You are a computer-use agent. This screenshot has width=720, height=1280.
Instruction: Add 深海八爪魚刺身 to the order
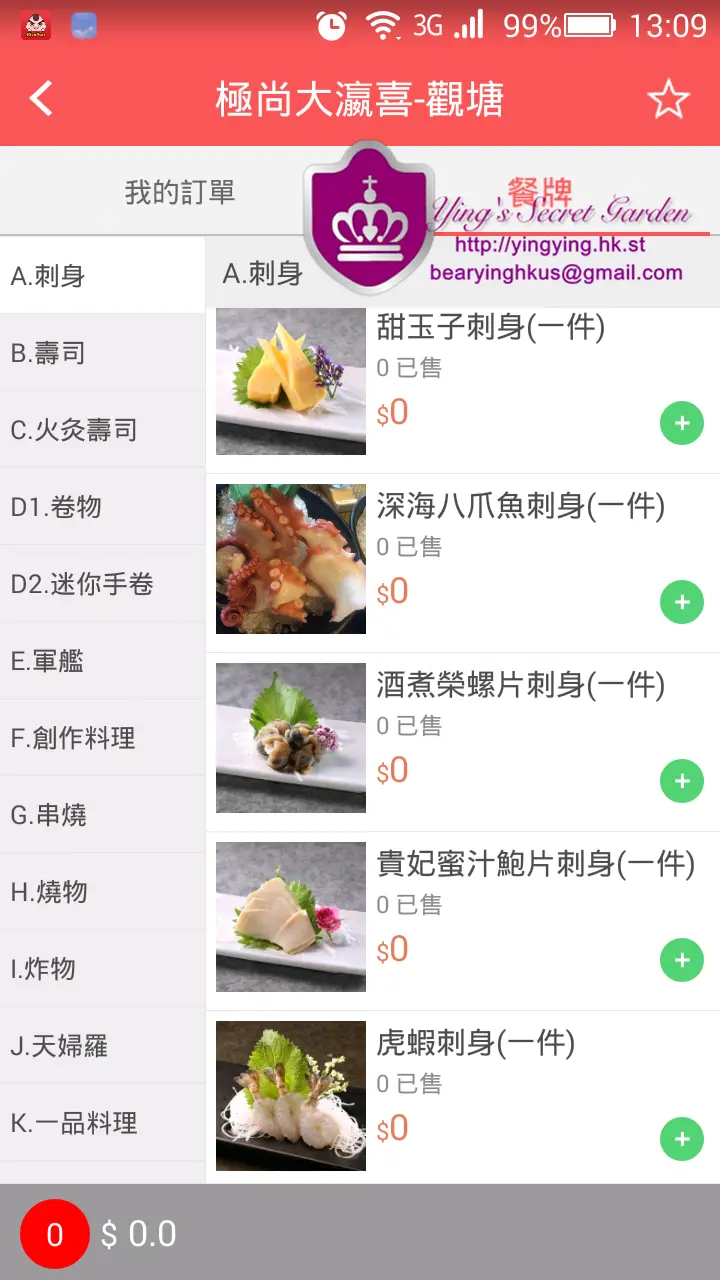pyautogui.click(x=682, y=603)
